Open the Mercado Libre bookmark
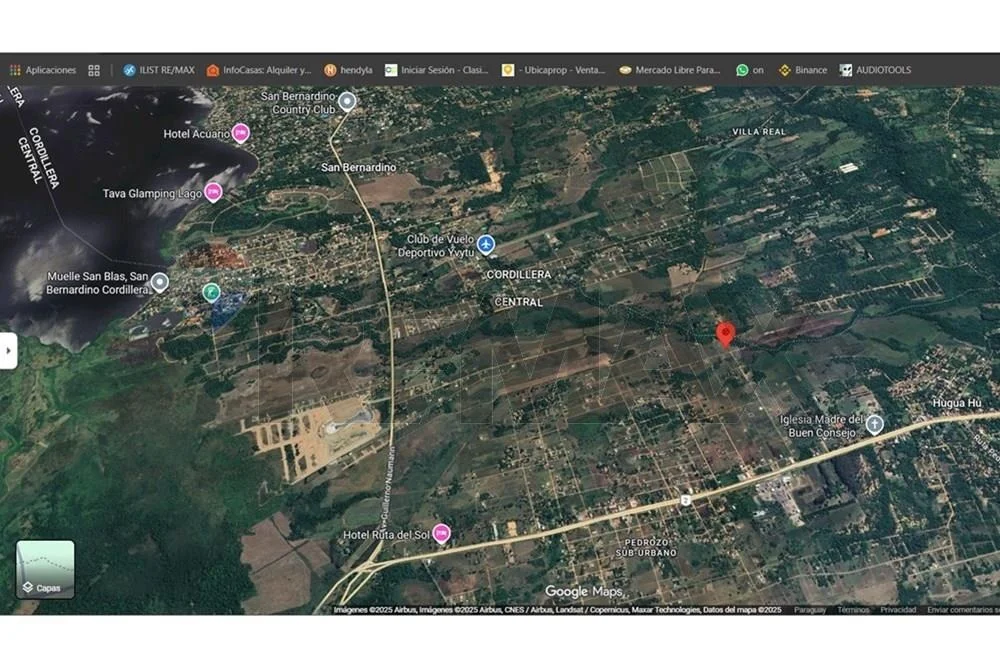 [x=669, y=70]
